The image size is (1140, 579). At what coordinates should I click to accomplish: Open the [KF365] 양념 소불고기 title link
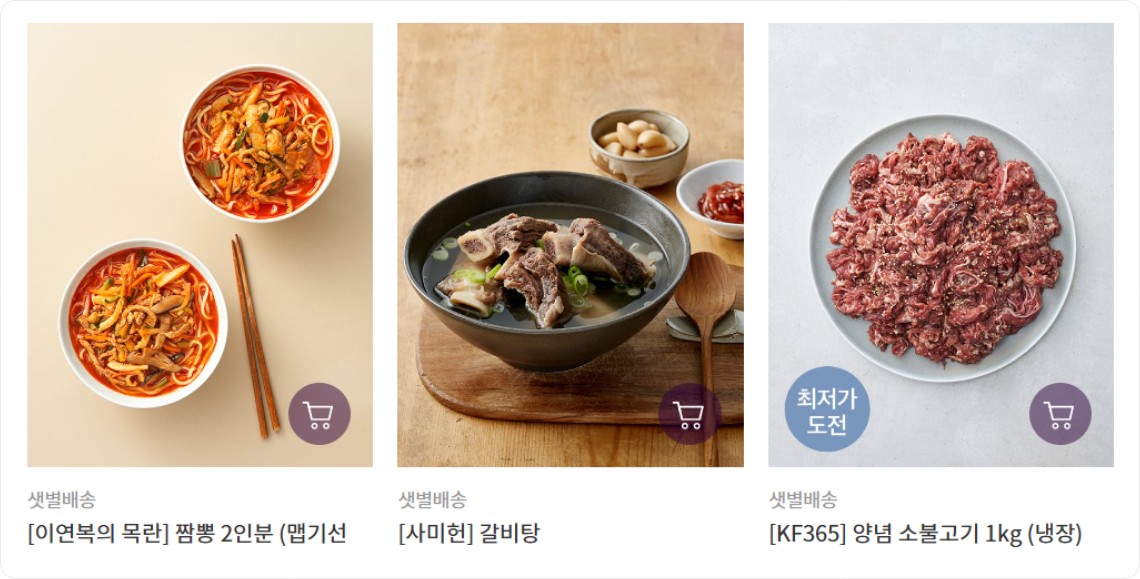click(x=925, y=533)
